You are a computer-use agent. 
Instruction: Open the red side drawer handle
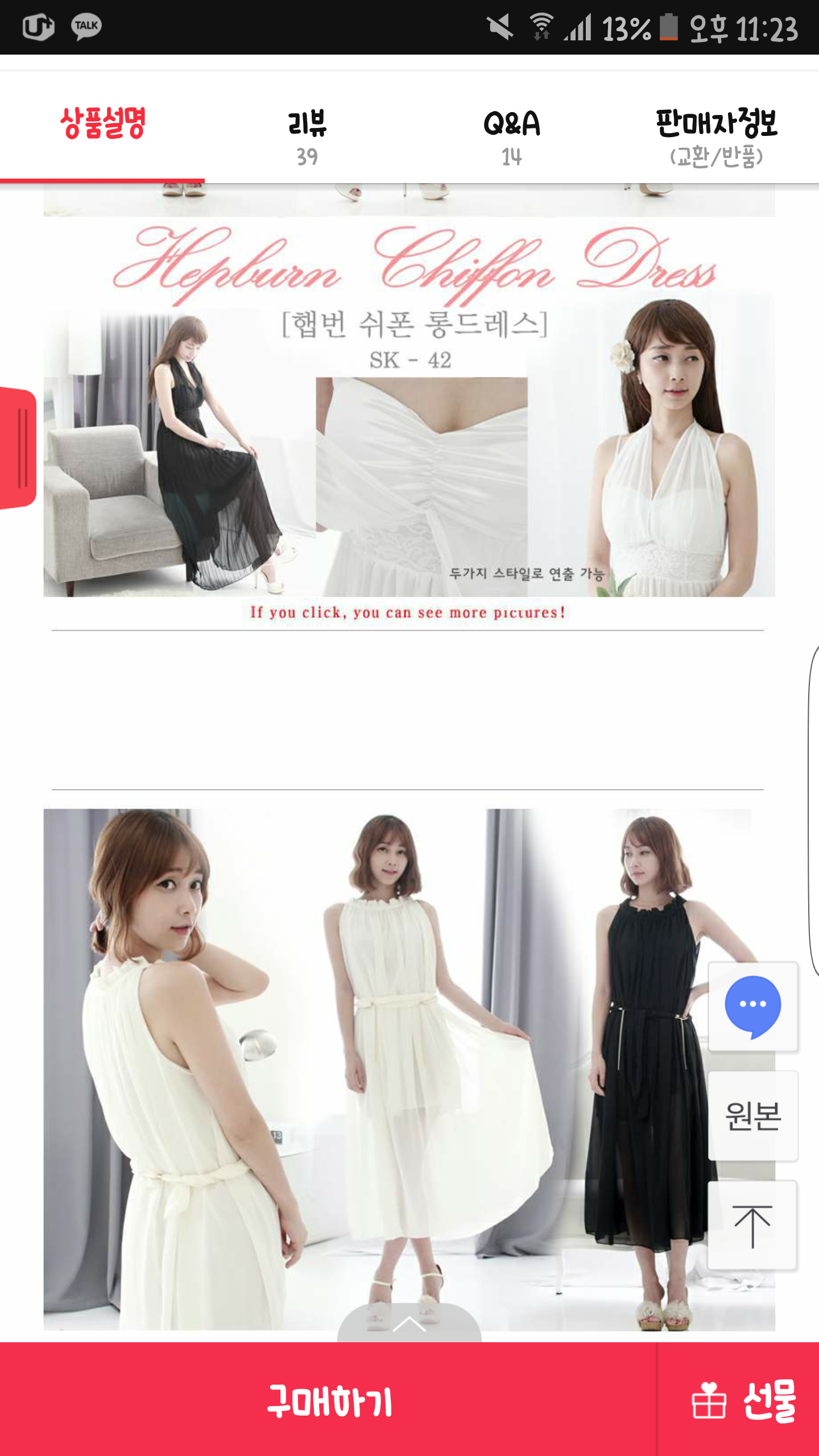pos(18,448)
